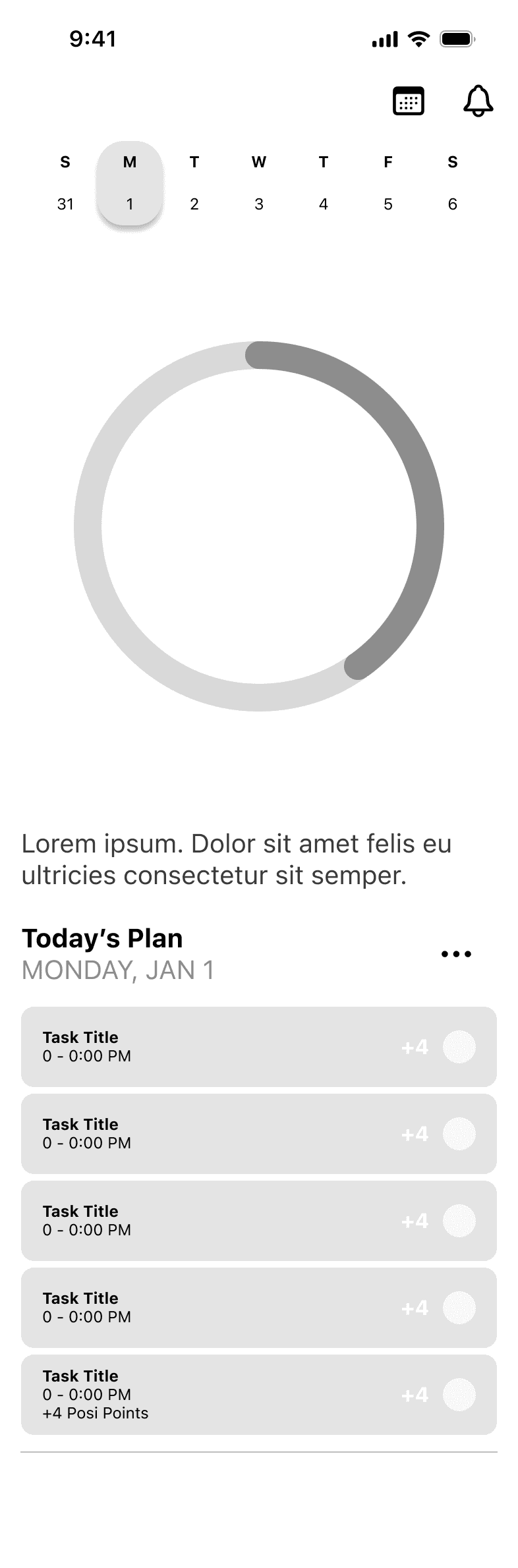Select Saturday the 6th
Image resolution: width=518 pixels, height=1568 pixels.
point(453,183)
